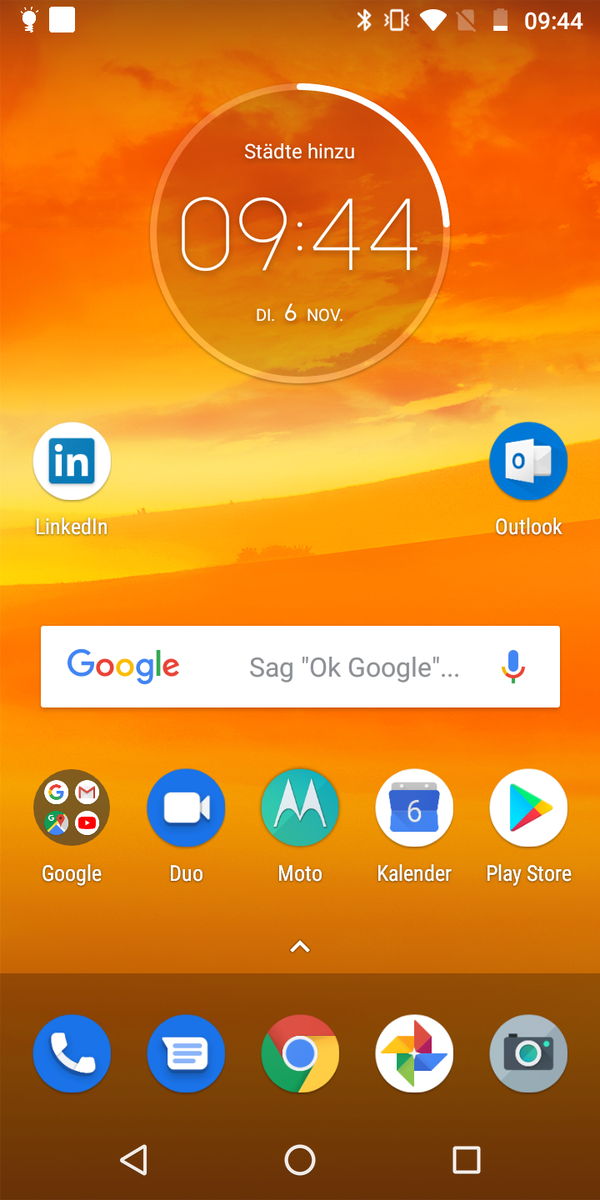This screenshot has width=600, height=1200.
Task: Expand the app drawer arrow
Action: (300, 946)
